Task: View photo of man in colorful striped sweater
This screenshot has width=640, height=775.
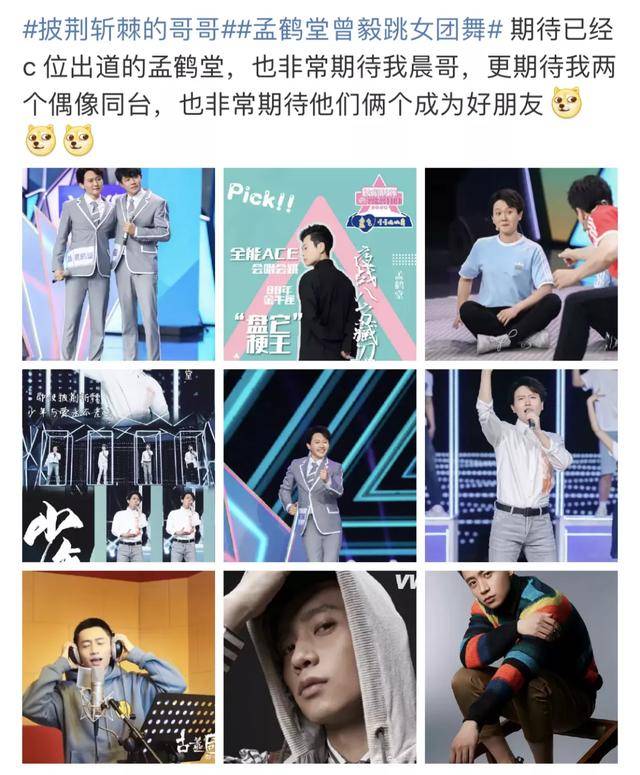Action: pyautogui.click(x=520, y=667)
